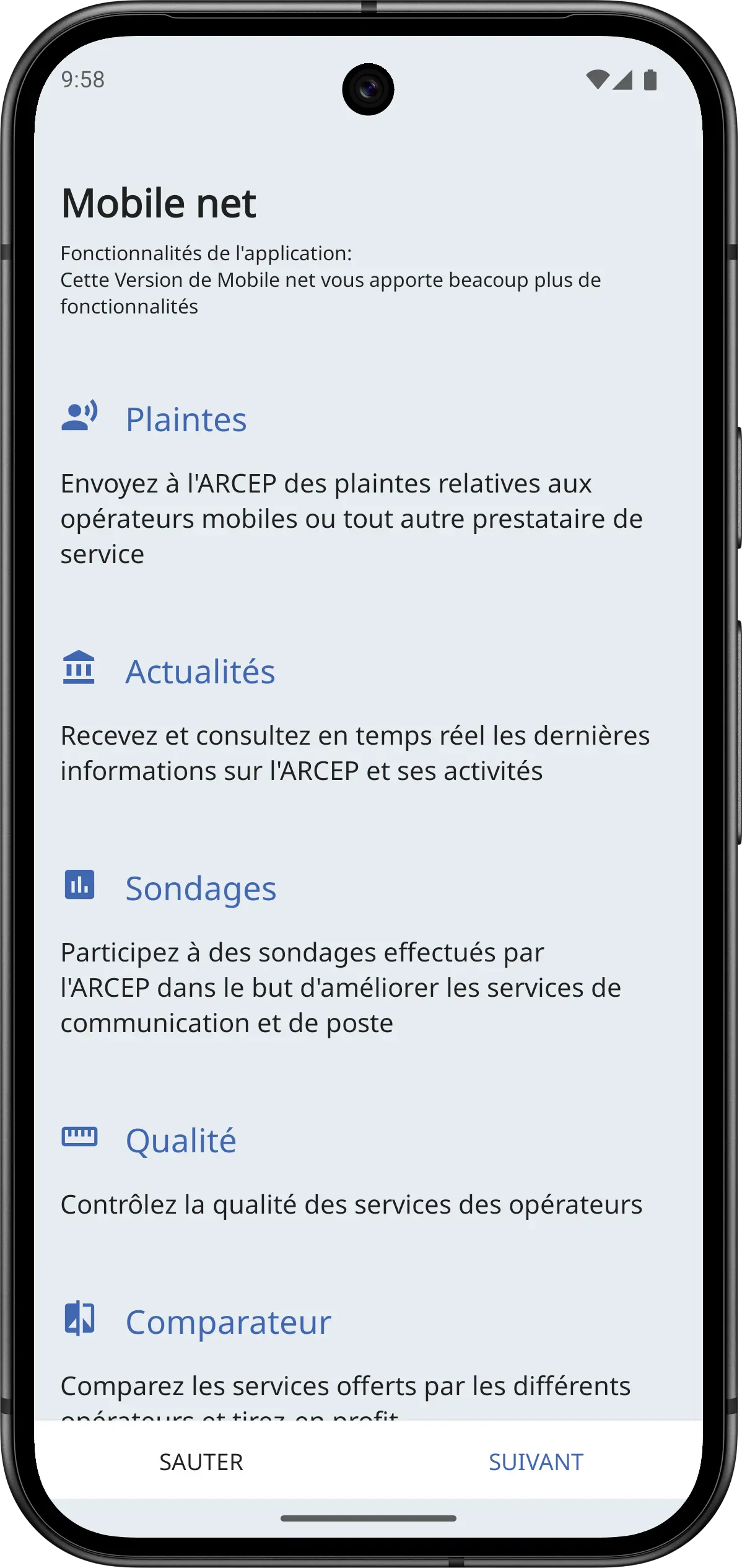Viewport: 742px width, 1568px height.
Task: Tap SAUTER to skip the introduction
Action: pos(201,1462)
